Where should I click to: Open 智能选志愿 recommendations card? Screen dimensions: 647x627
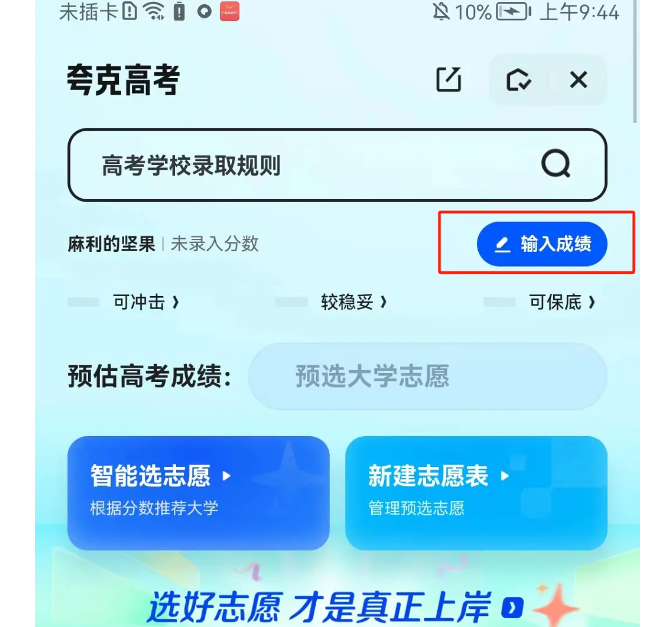click(x=198, y=492)
